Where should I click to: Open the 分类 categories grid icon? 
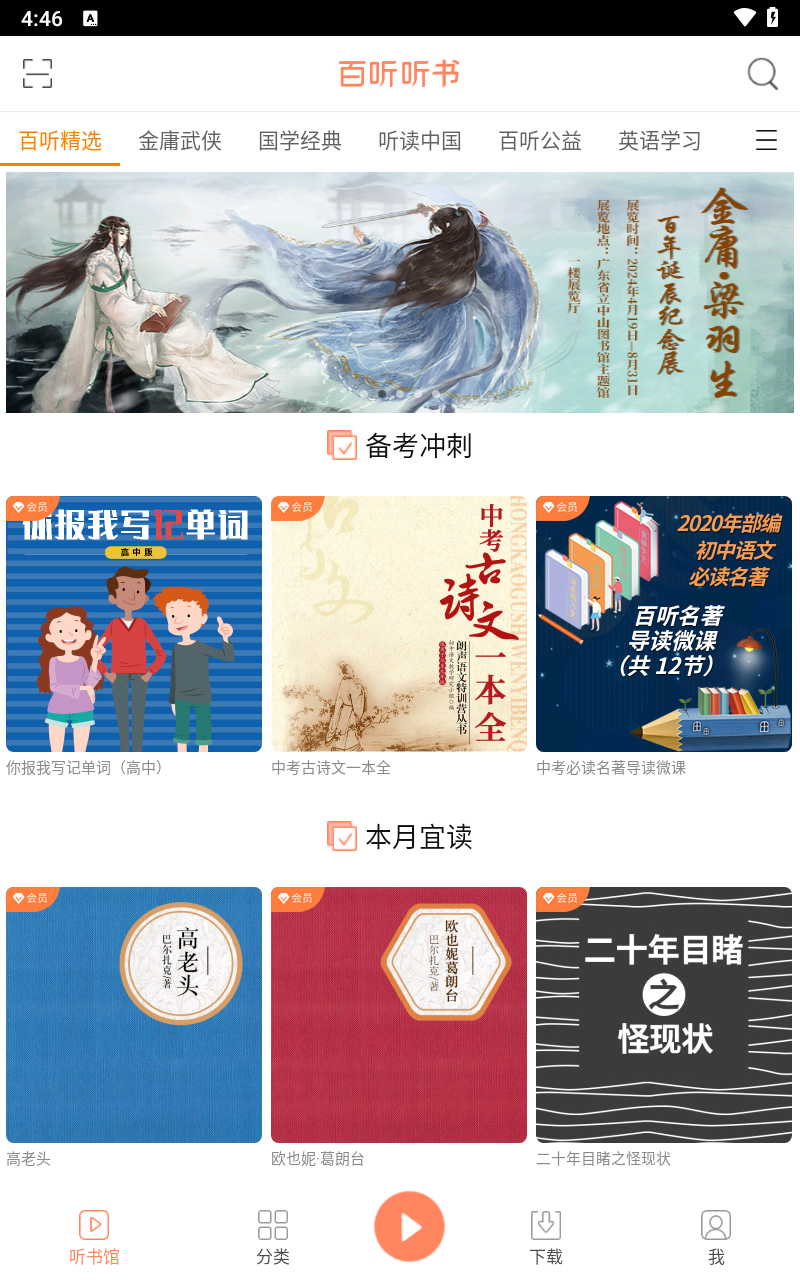(x=272, y=1222)
